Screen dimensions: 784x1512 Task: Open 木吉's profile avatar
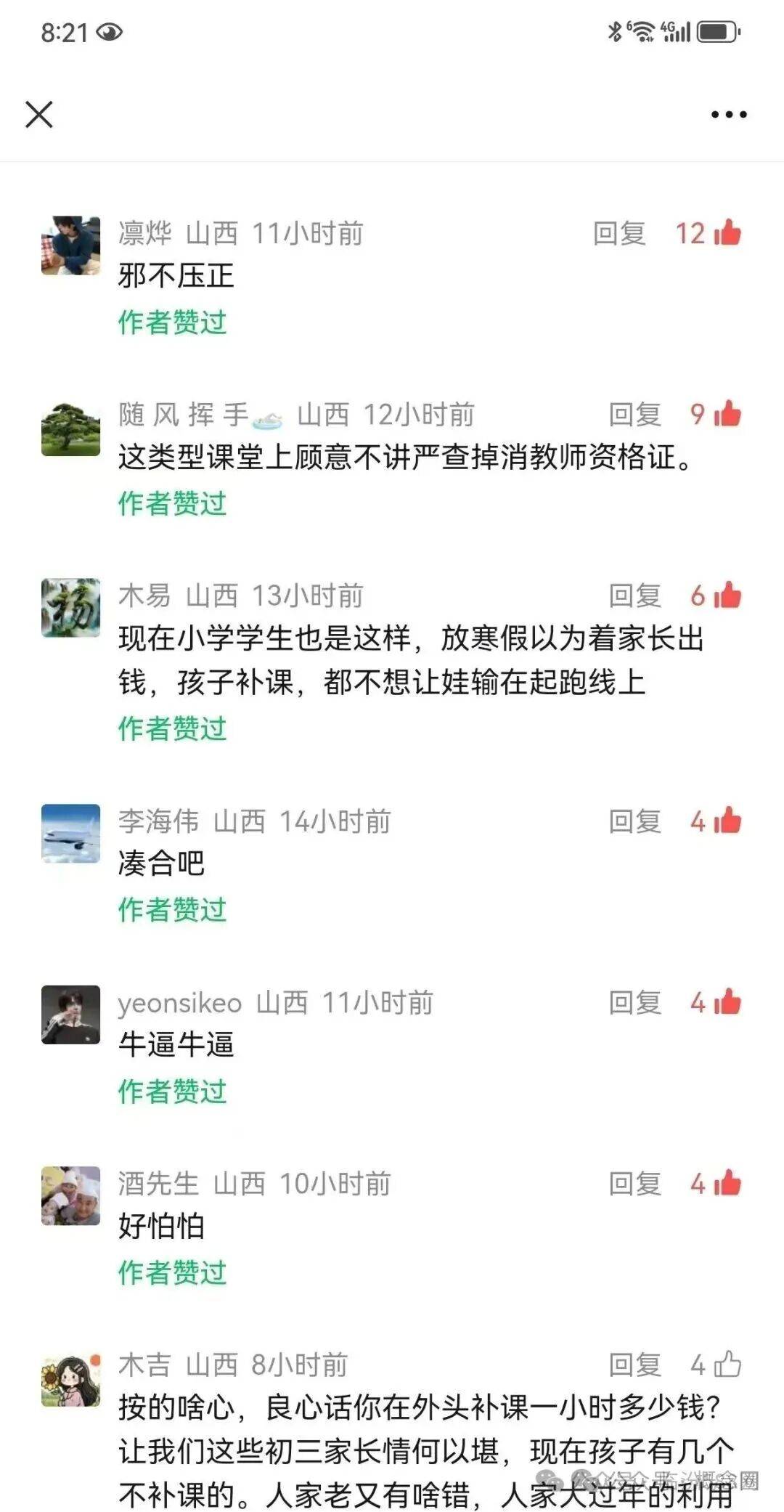pos(70,1378)
